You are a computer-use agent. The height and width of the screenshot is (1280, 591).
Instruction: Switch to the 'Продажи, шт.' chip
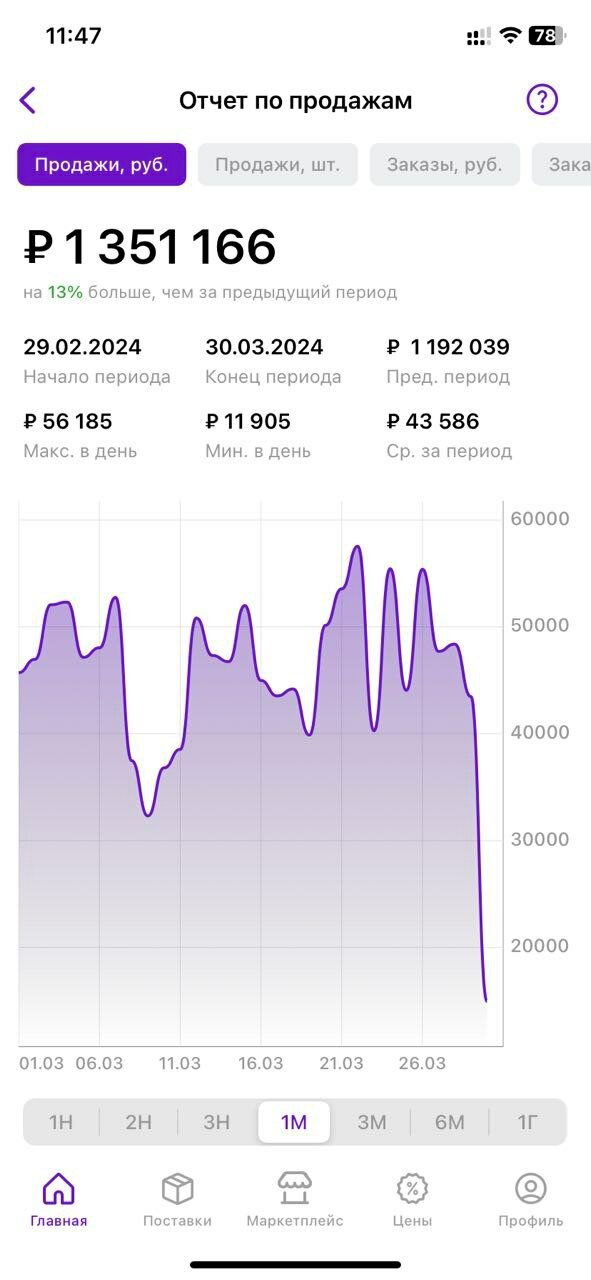pyautogui.click(x=278, y=165)
